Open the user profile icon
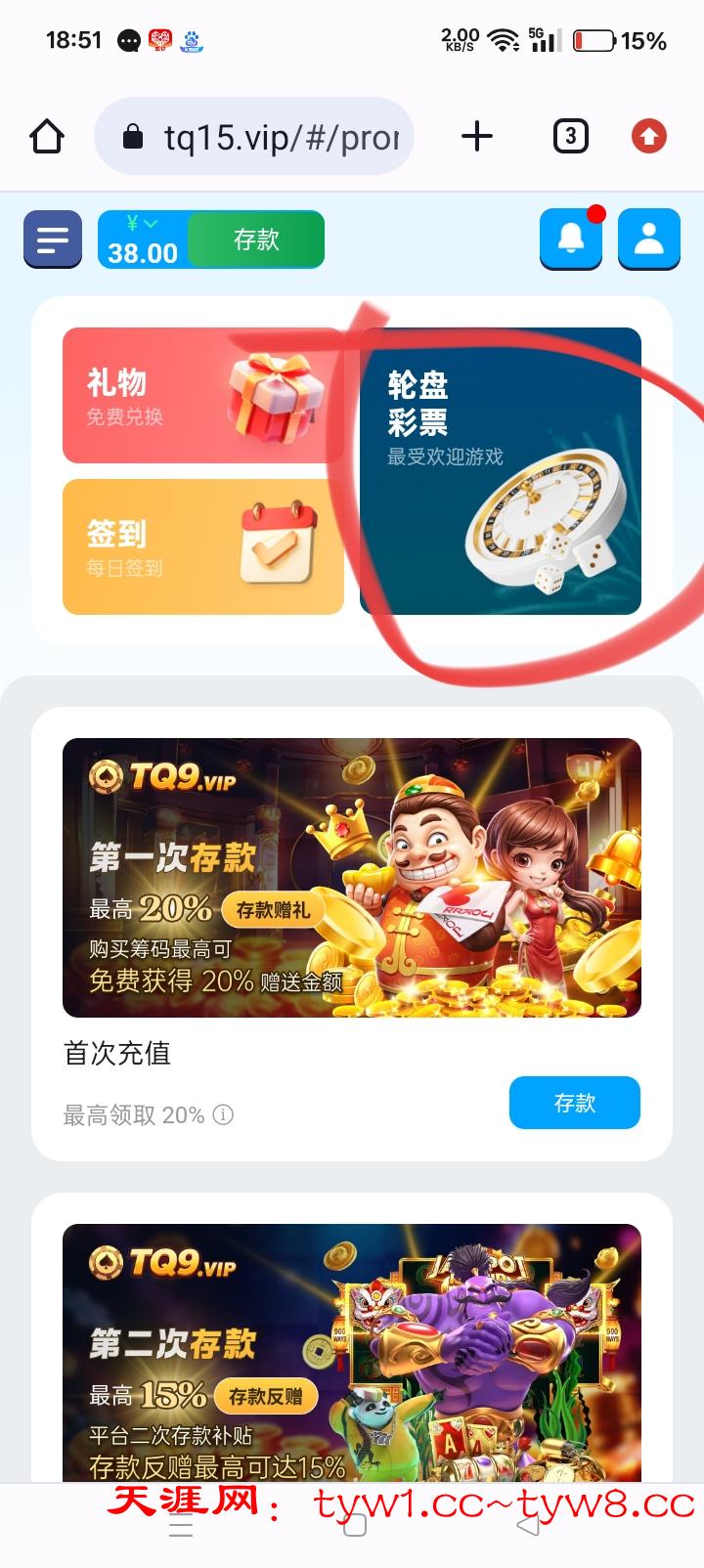 pos(649,239)
